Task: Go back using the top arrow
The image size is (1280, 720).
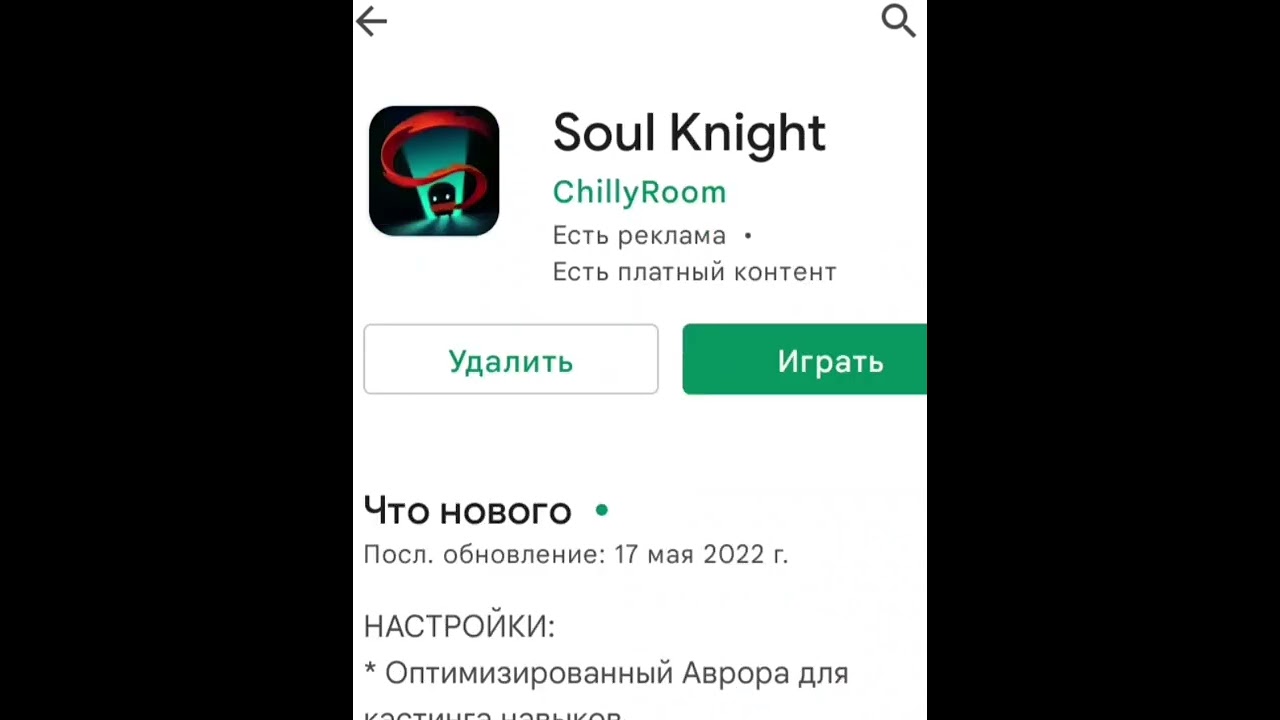Action: coord(372,21)
